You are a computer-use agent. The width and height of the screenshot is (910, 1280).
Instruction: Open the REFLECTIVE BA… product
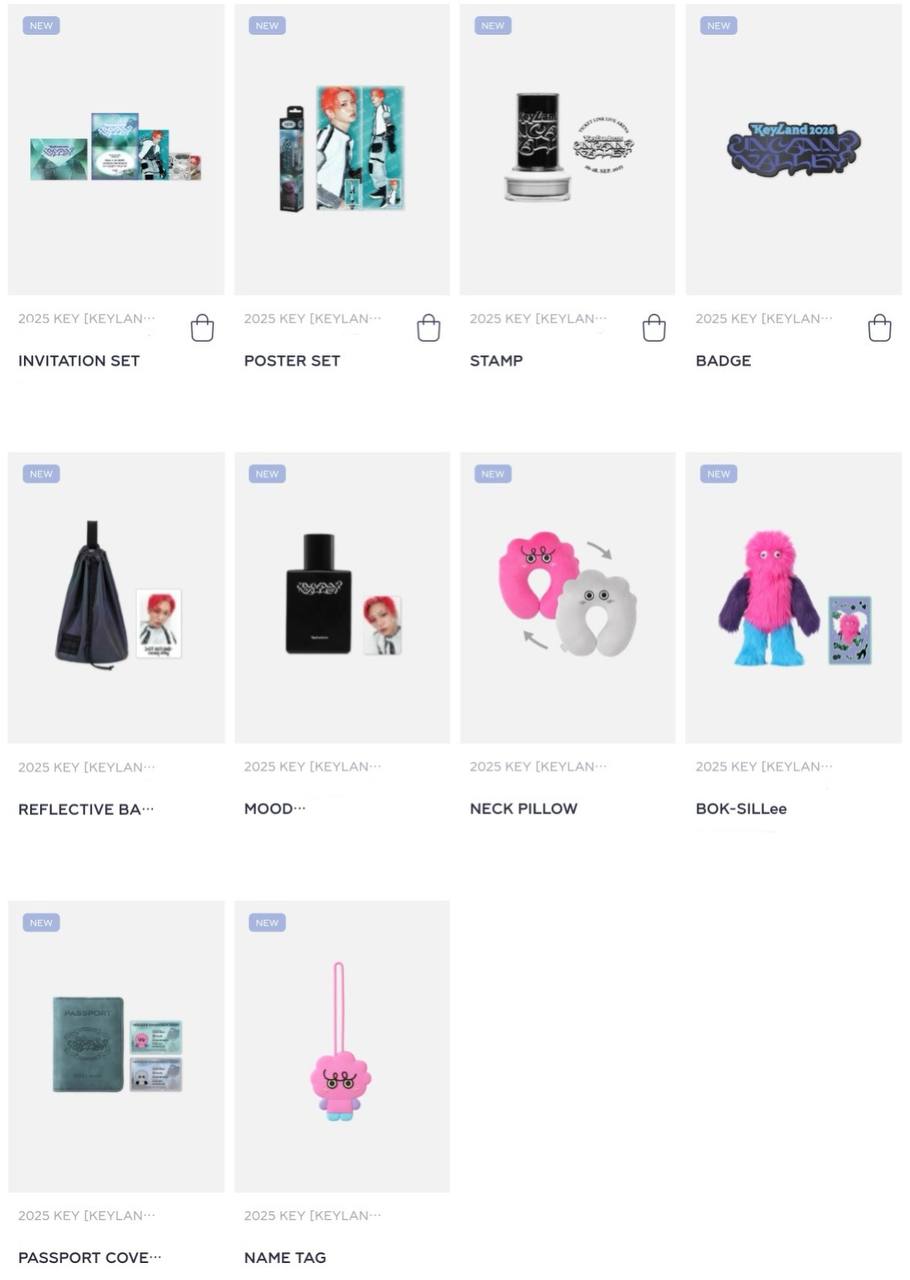pos(116,598)
